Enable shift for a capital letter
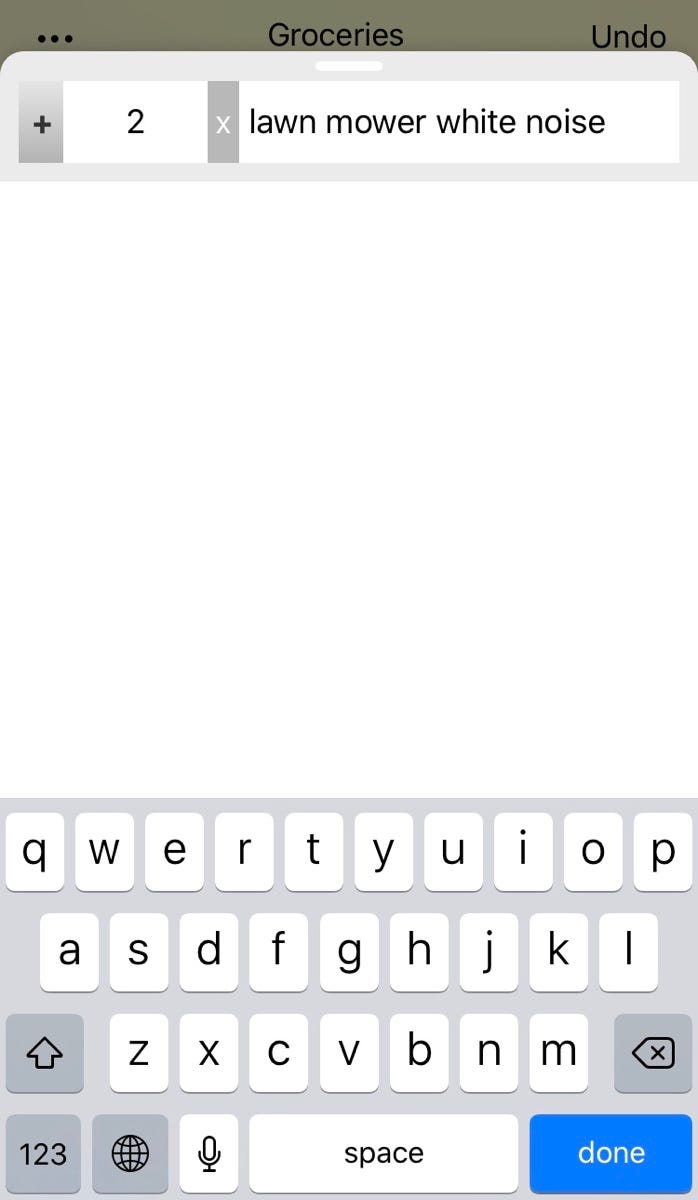 tap(43, 1052)
